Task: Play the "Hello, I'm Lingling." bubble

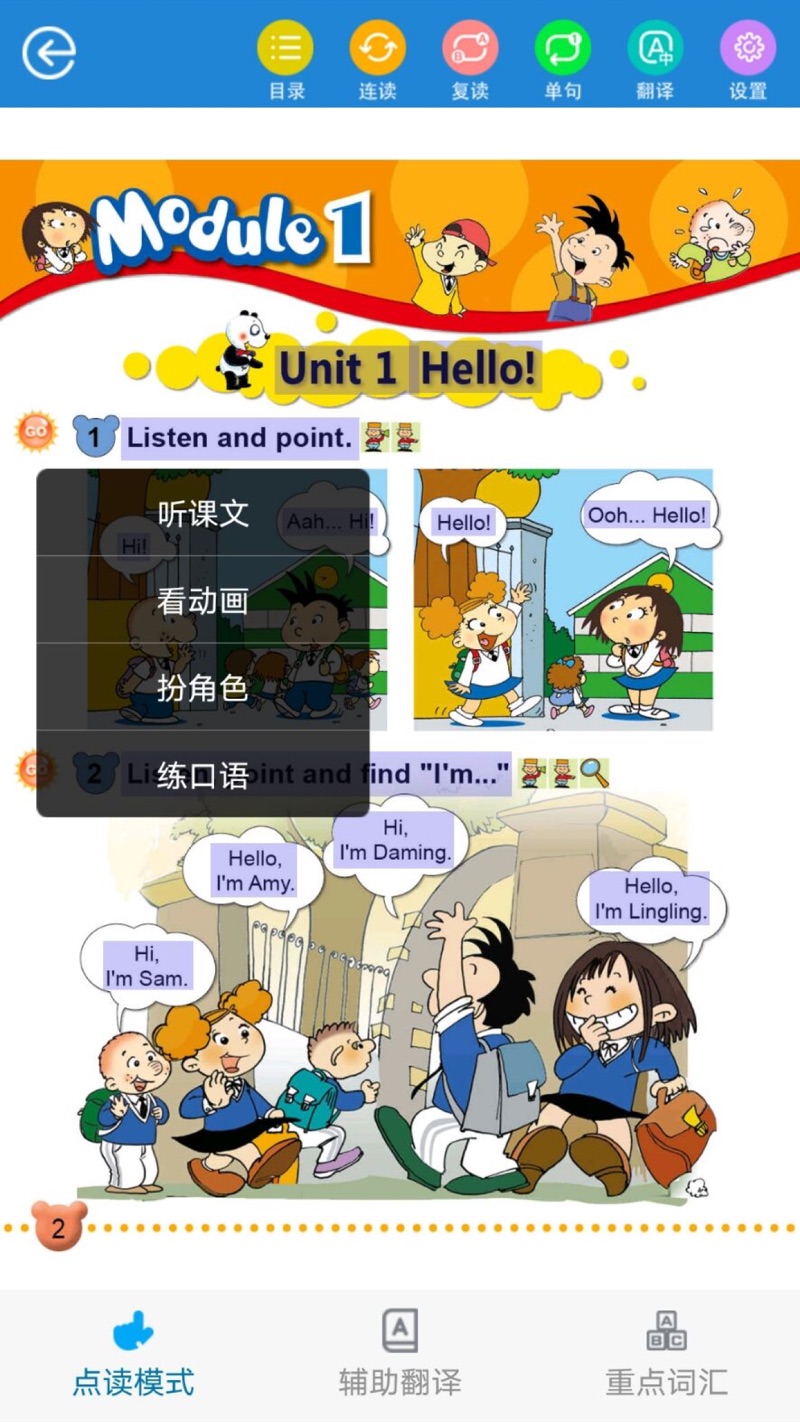Action: (x=650, y=898)
